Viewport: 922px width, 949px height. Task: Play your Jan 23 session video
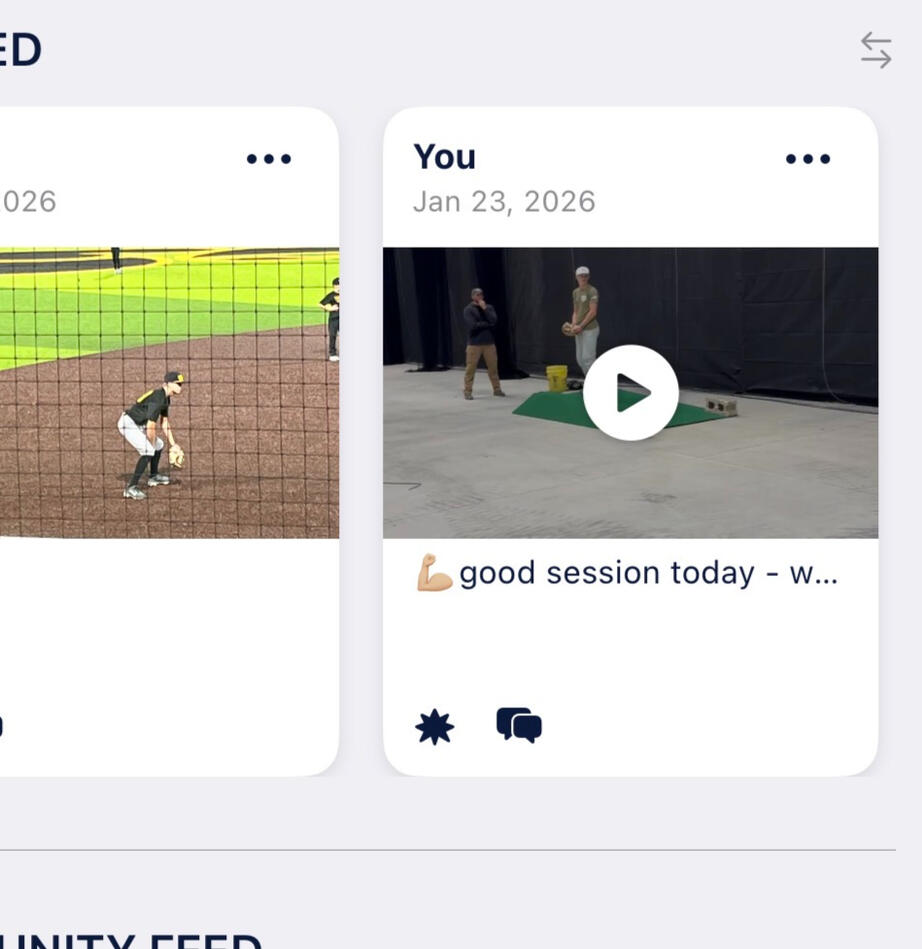pos(630,392)
